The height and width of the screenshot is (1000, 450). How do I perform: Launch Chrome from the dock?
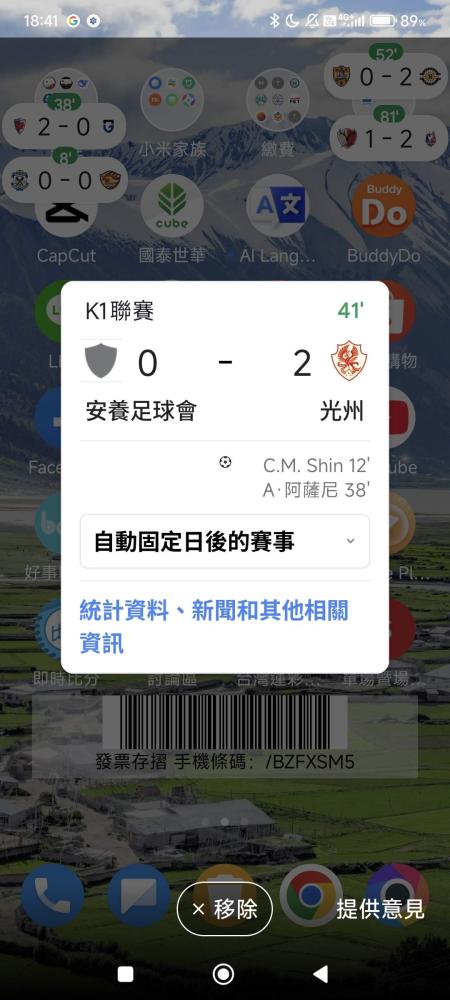point(311,895)
